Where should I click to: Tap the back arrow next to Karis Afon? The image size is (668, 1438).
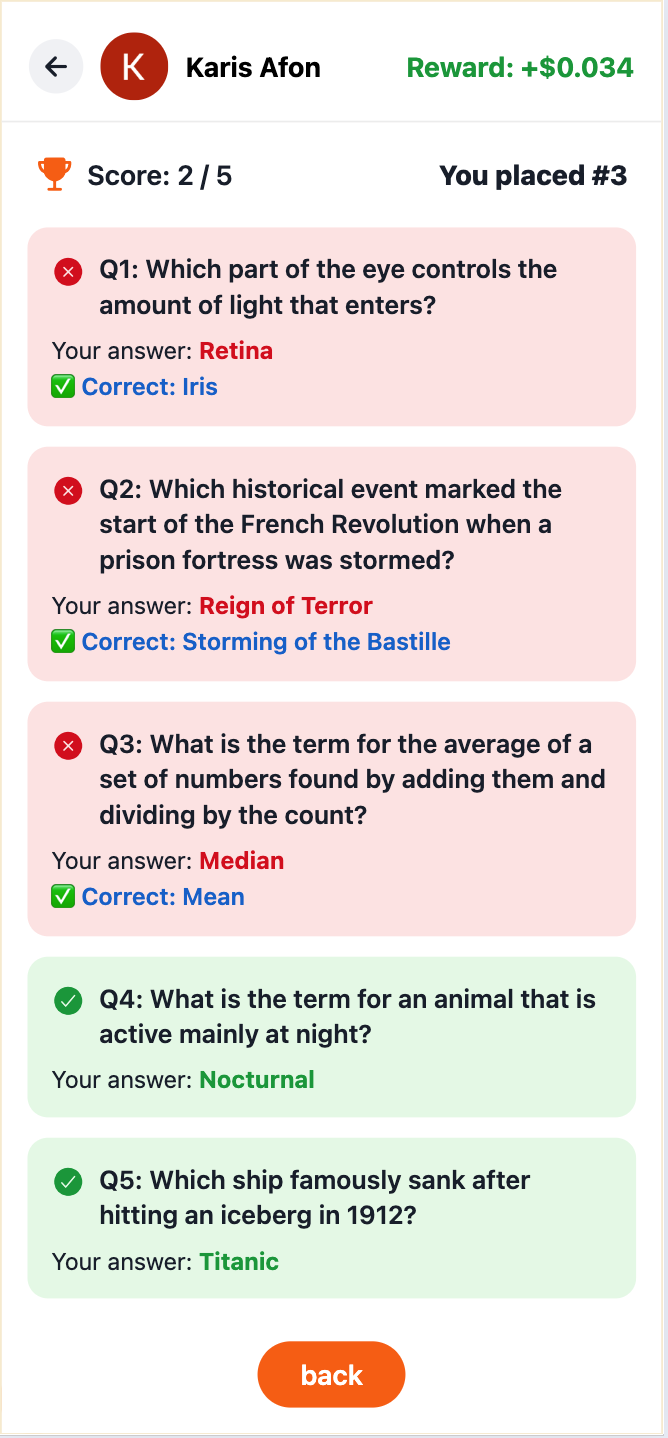56,67
